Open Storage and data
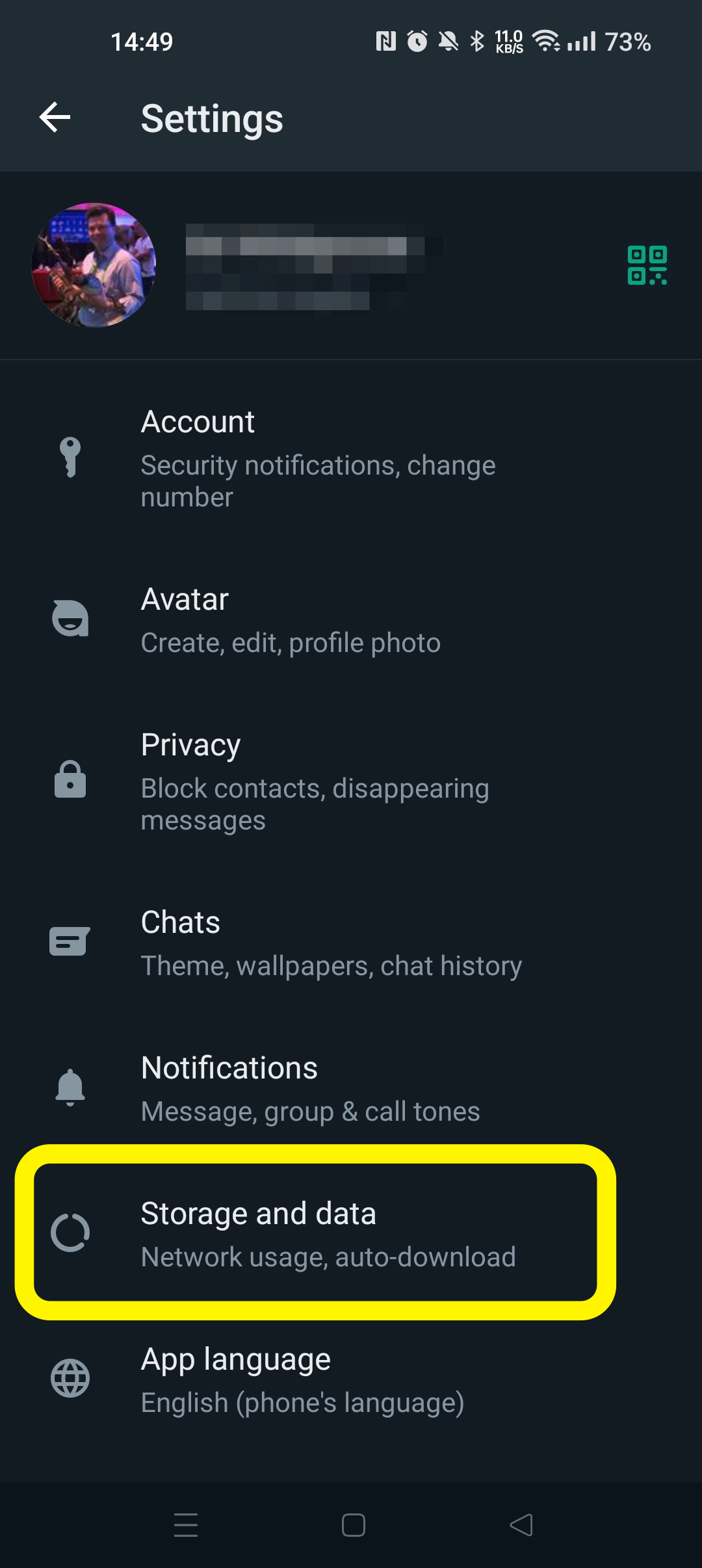Image resolution: width=702 pixels, height=1568 pixels. click(x=316, y=1233)
